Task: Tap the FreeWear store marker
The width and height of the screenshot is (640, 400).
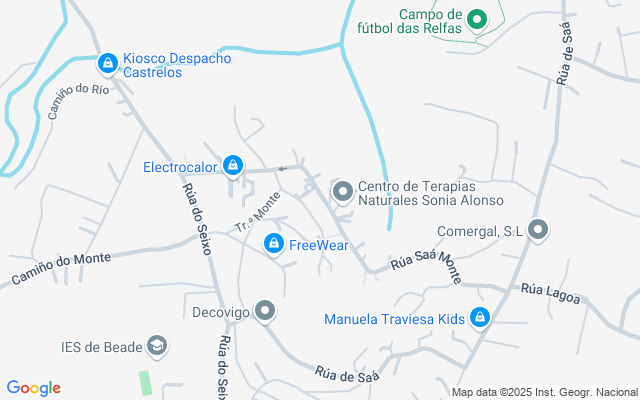Action: click(273, 243)
